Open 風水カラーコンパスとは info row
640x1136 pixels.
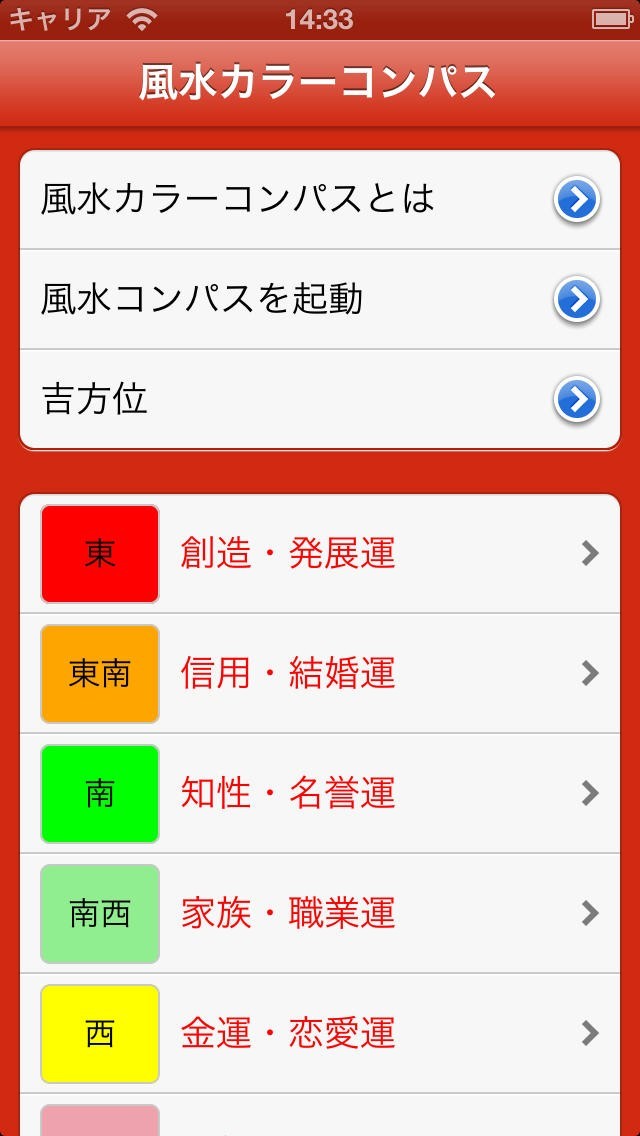[x=320, y=200]
